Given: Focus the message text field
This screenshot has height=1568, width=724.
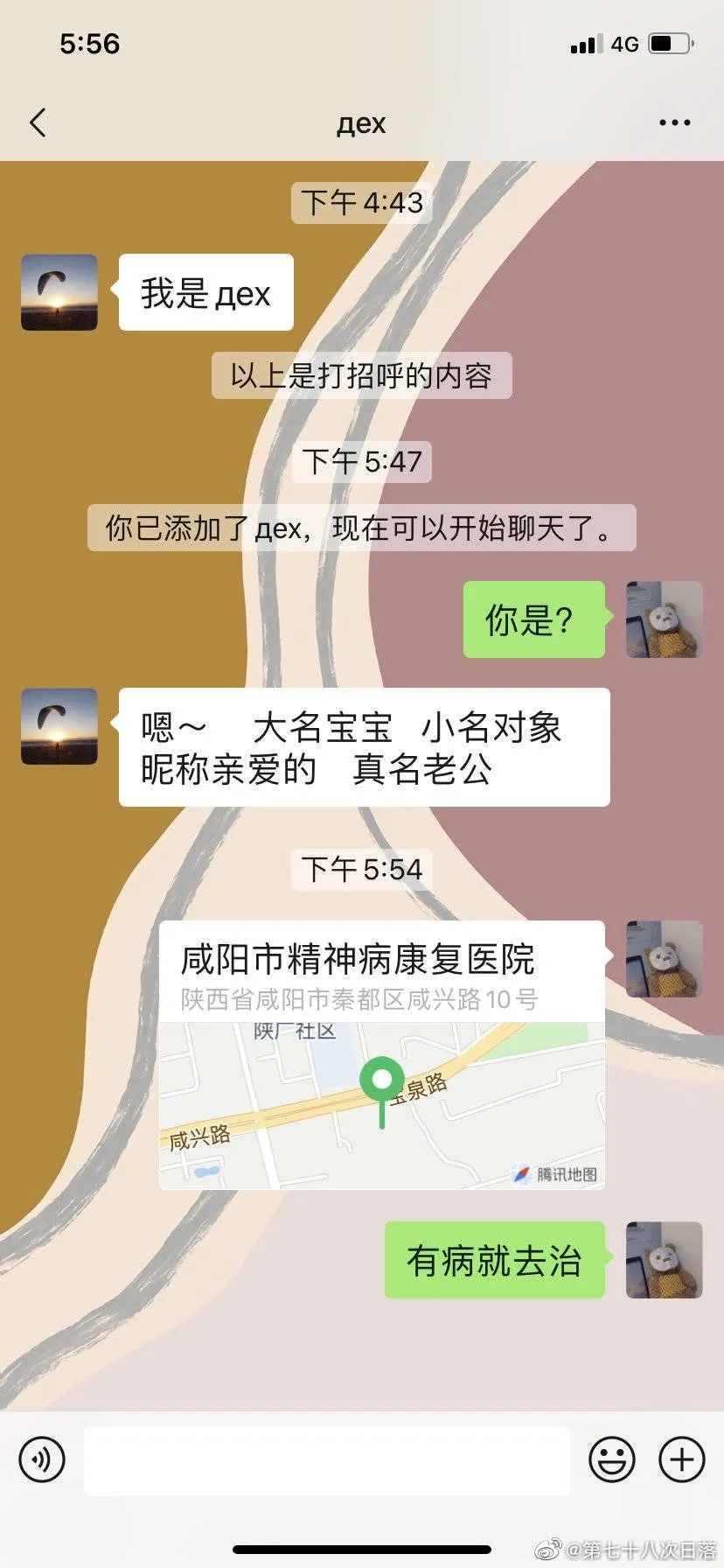Looking at the screenshot, I should click(x=327, y=1459).
